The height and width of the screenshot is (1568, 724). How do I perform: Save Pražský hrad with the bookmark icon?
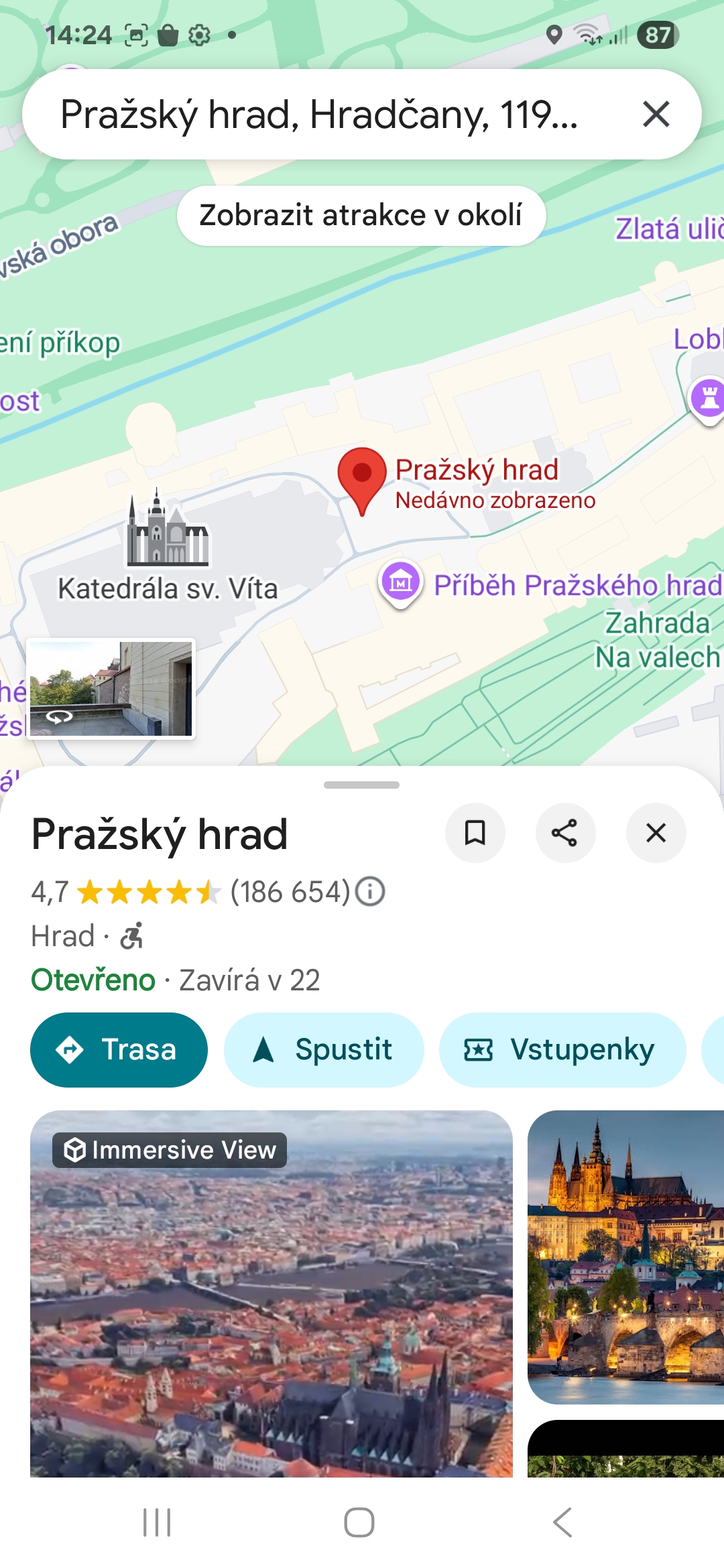coord(475,833)
